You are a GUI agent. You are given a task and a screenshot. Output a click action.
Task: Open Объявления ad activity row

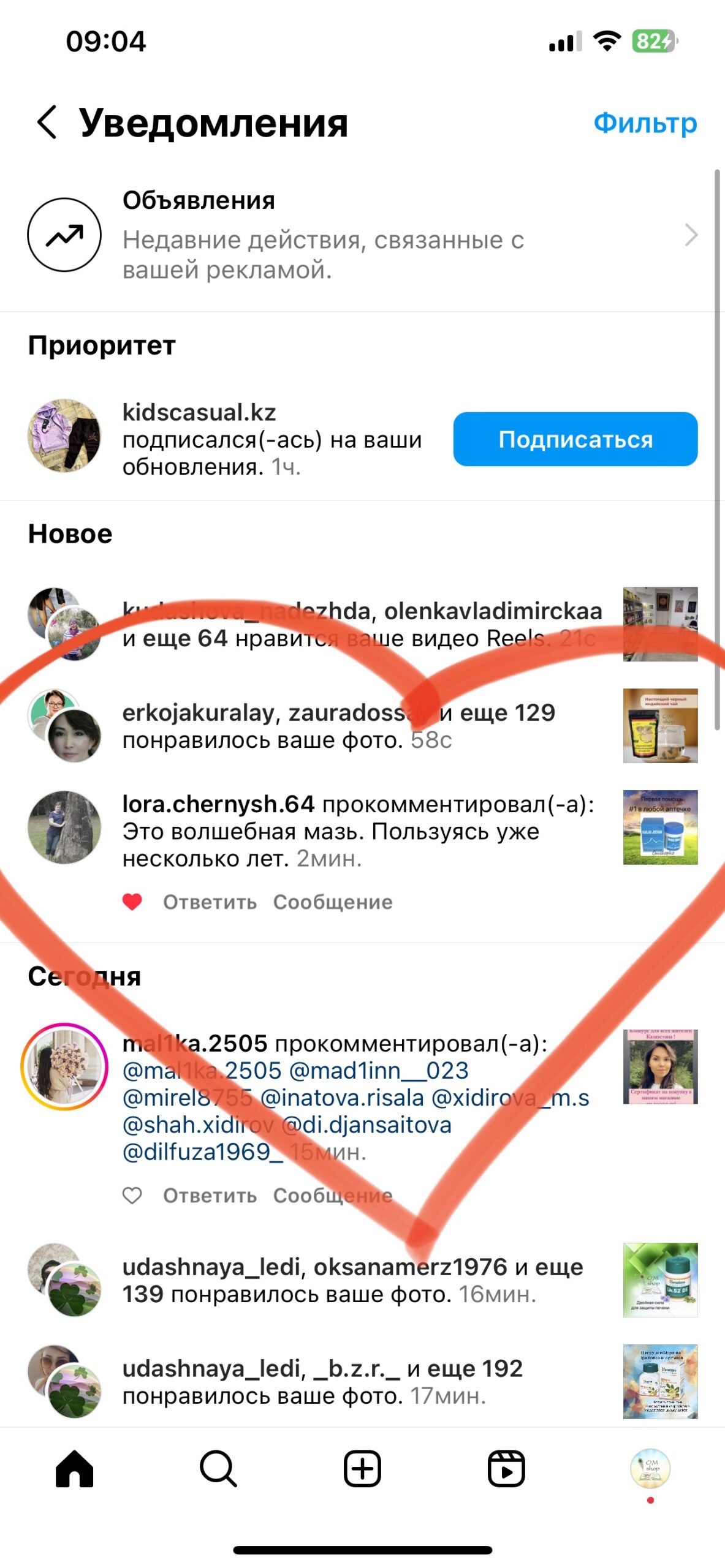click(x=362, y=235)
